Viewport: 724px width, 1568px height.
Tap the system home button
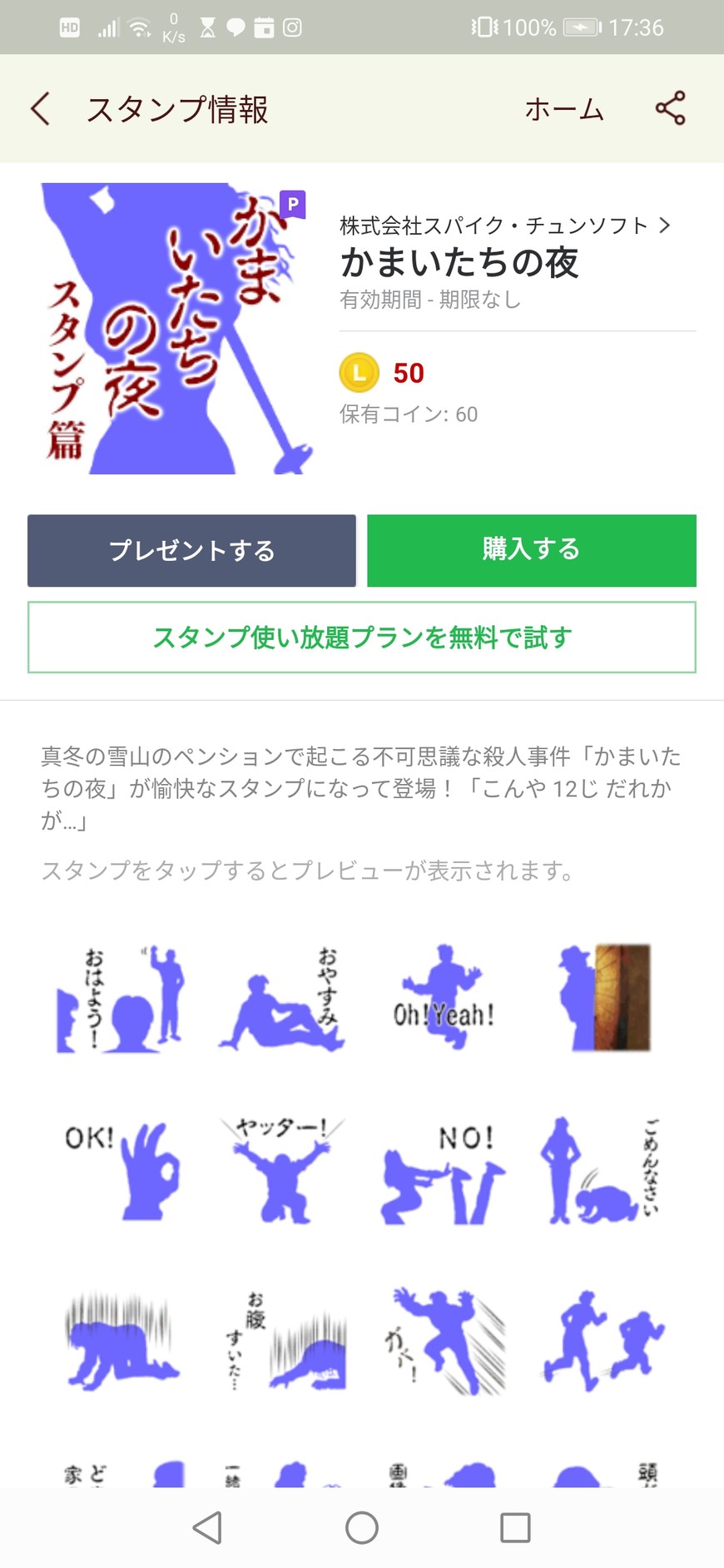tap(362, 1527)
